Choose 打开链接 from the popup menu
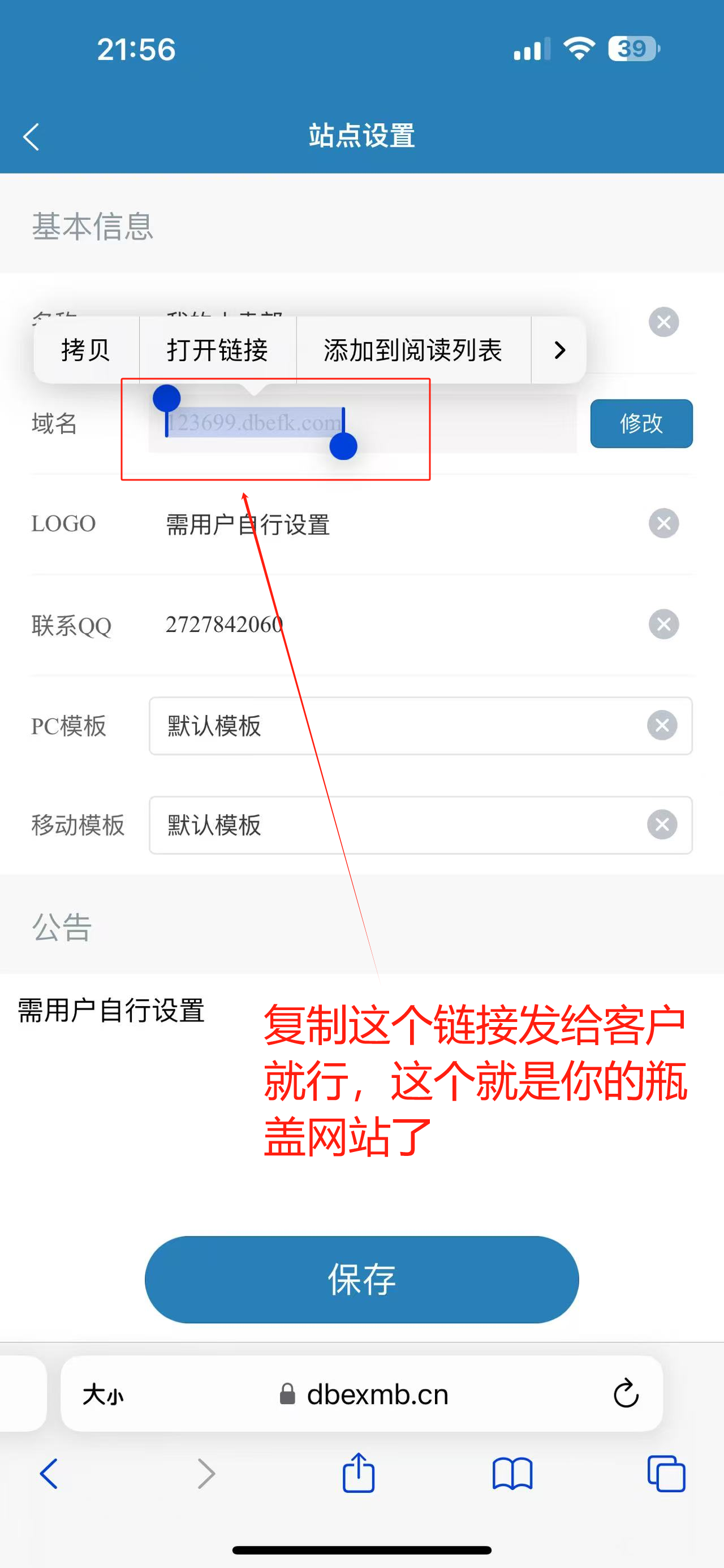 pos(217,350)
